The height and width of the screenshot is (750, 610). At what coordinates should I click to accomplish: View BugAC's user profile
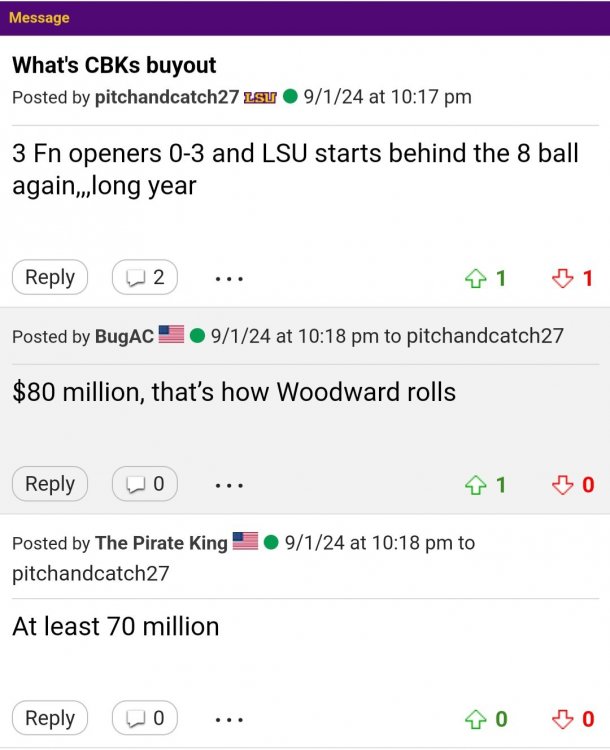pos(124,336)
